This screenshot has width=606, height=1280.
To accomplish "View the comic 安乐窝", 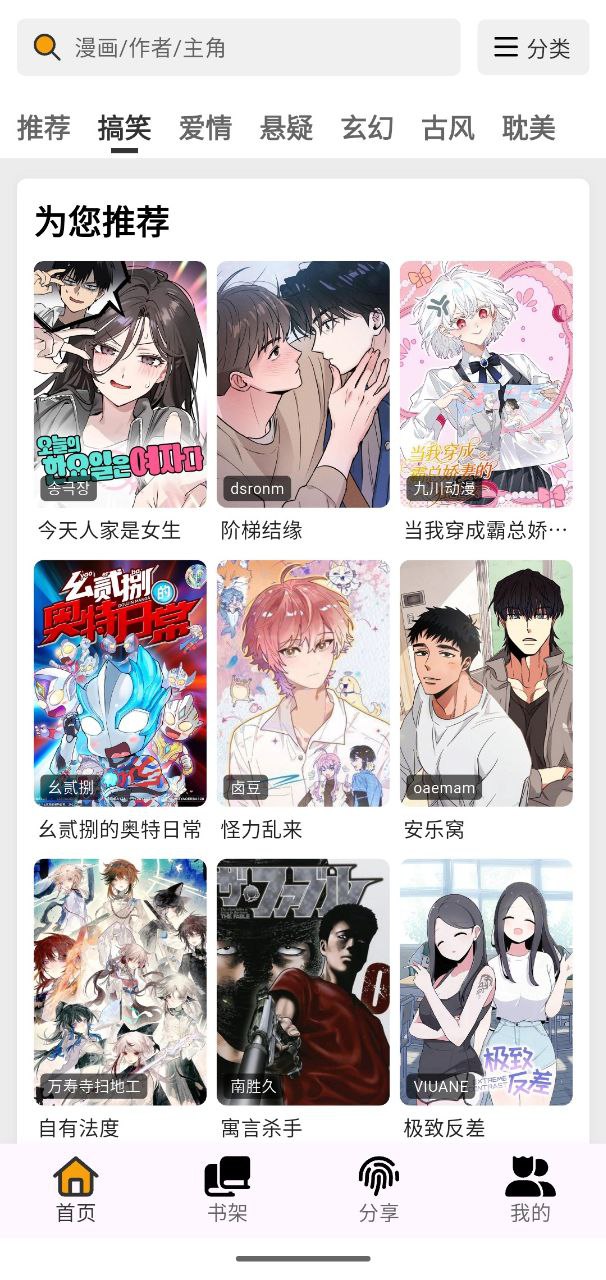I will click(x=486, y=684).
